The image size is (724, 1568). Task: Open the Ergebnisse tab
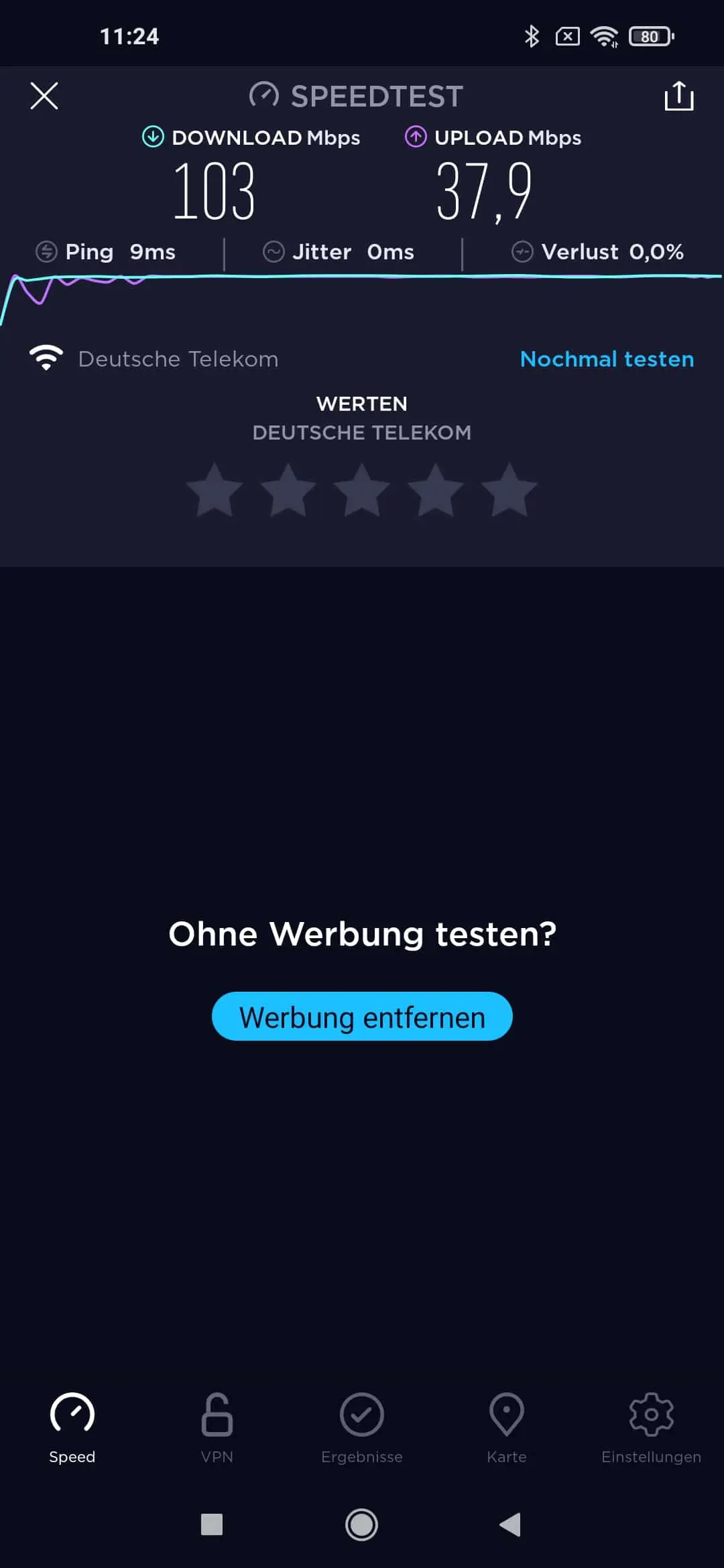point(362,1428)
